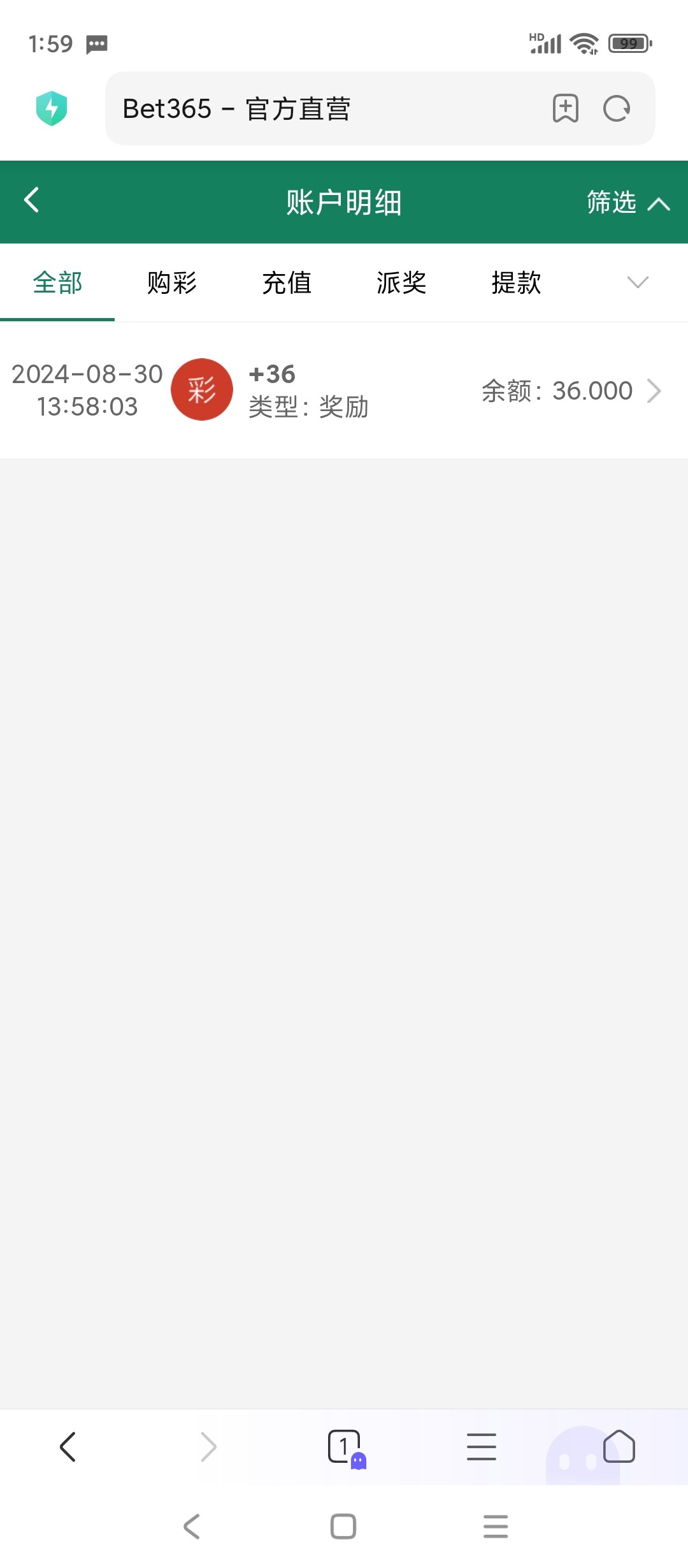Screen dimensions: 688x1568
Task: Open the 提款 tab
Action: [516, 282]
